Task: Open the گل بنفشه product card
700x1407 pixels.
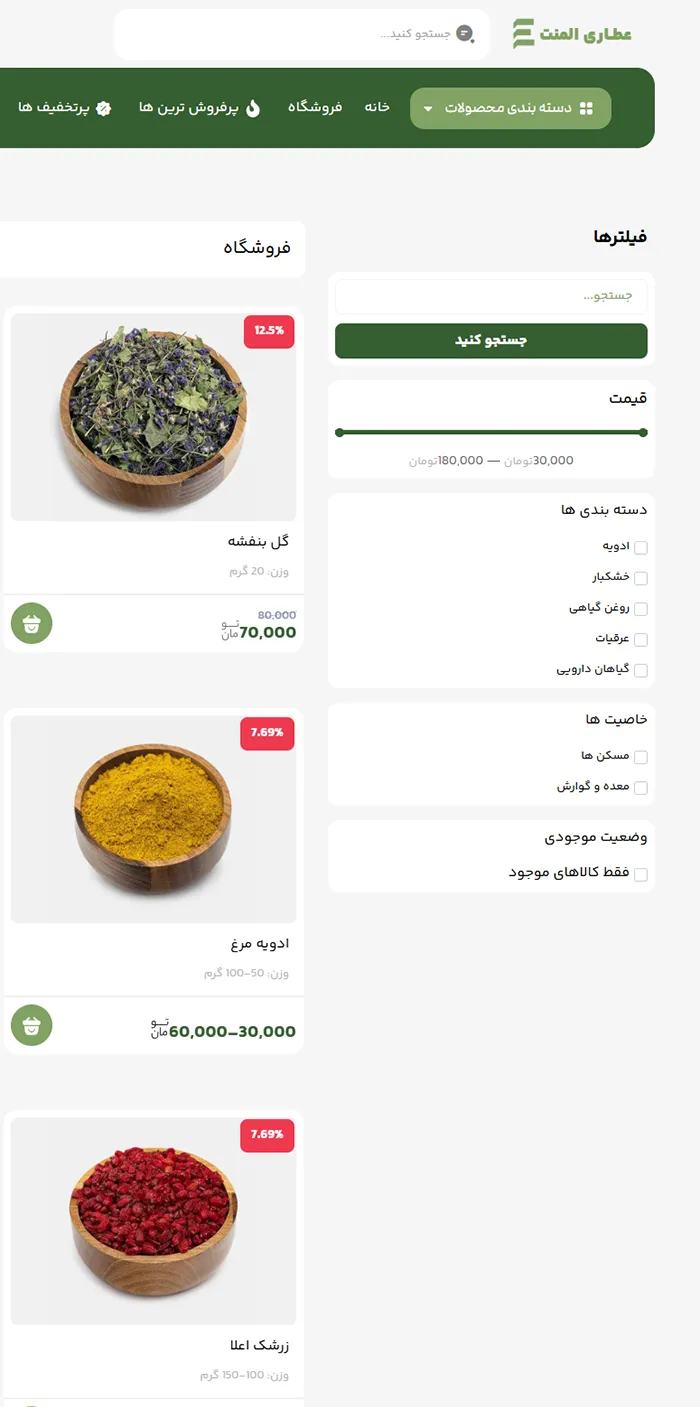Action: click(x=153, y=418)
